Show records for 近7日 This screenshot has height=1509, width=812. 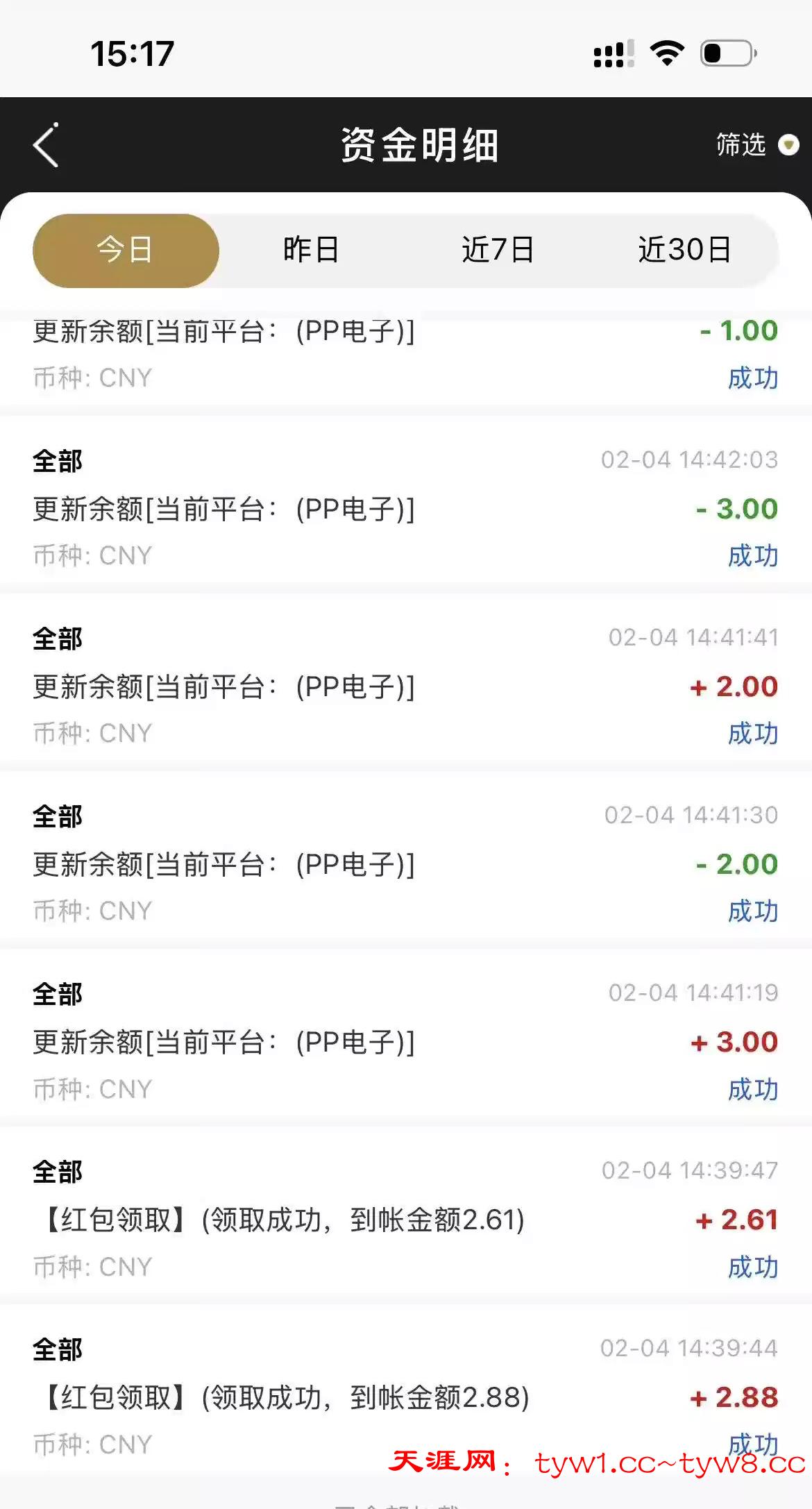[498, 251]
